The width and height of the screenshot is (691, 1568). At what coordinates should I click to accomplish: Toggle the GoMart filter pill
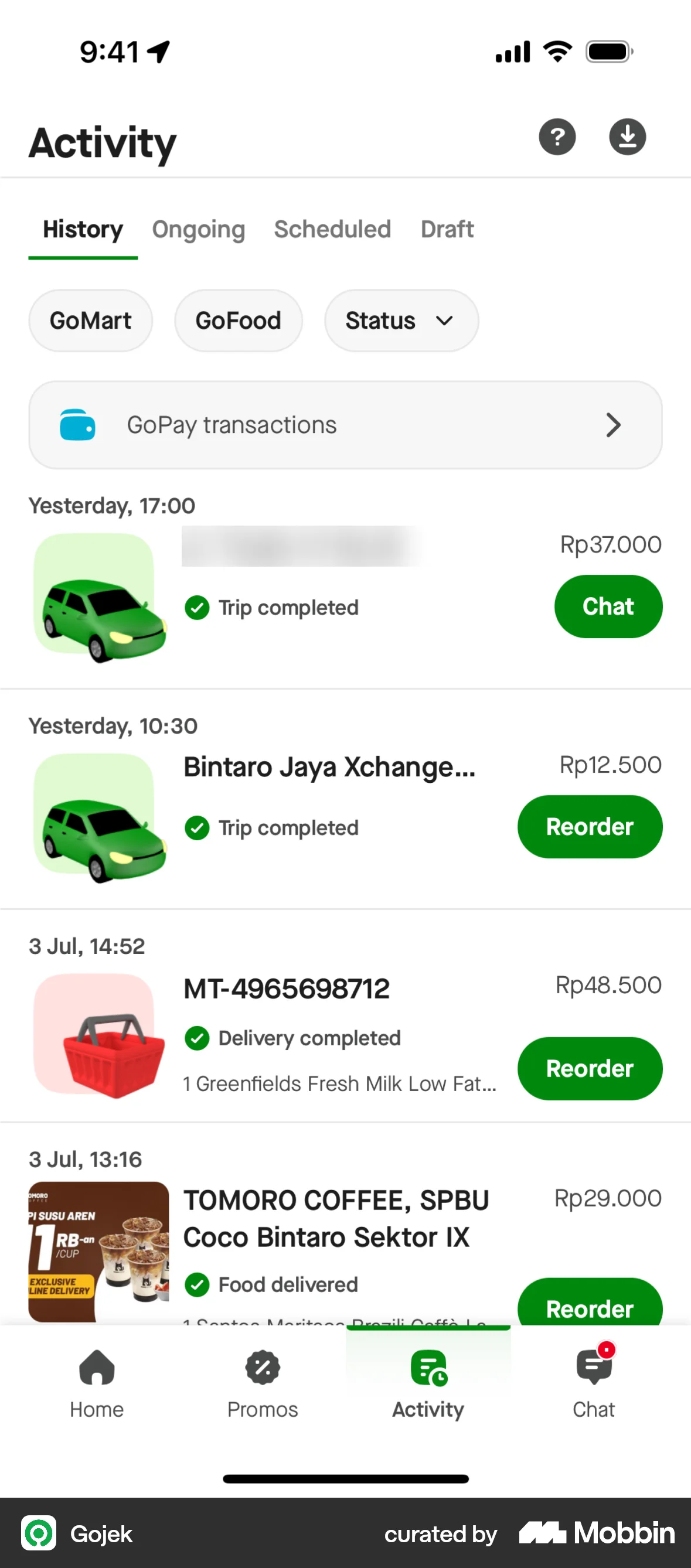click(90, 321)
